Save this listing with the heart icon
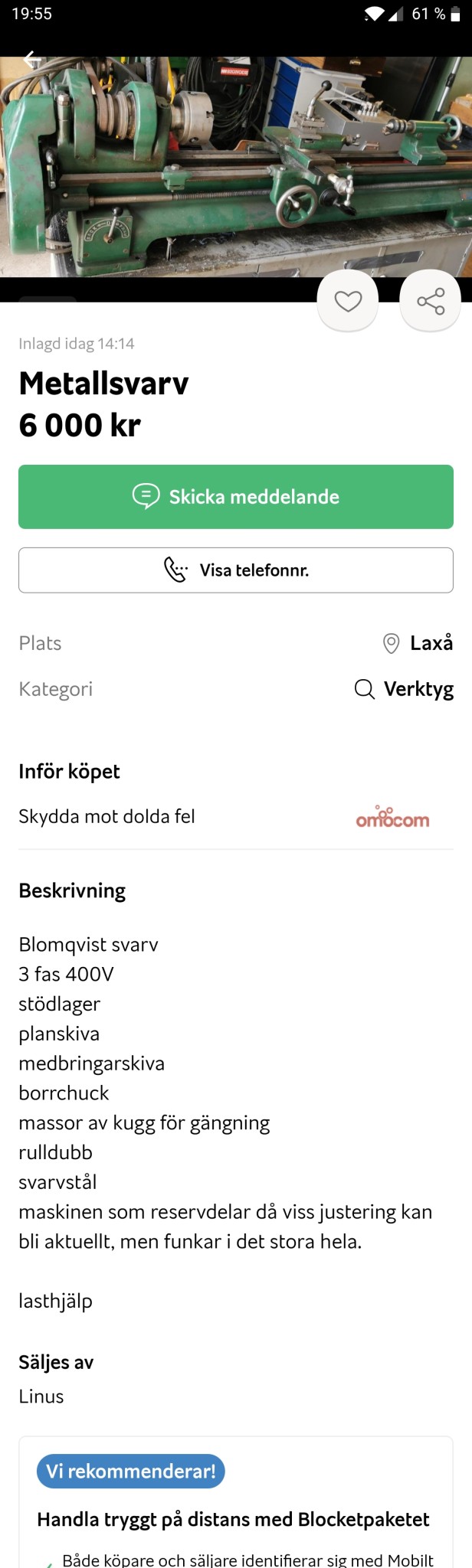The height and width of the screenshot is (1568, 472). (x=348, y=301)
